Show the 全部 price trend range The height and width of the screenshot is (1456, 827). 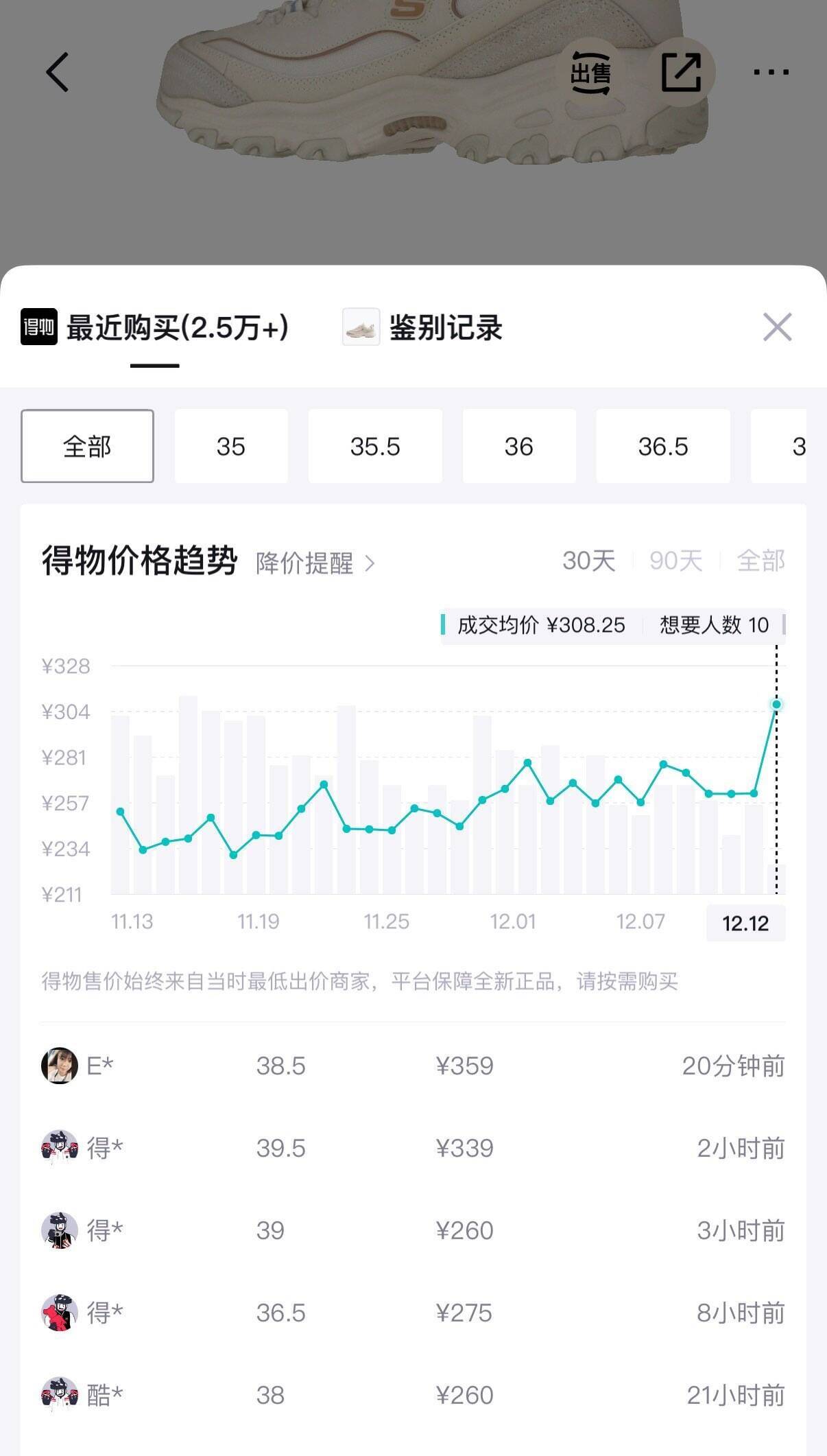[760, 561]
